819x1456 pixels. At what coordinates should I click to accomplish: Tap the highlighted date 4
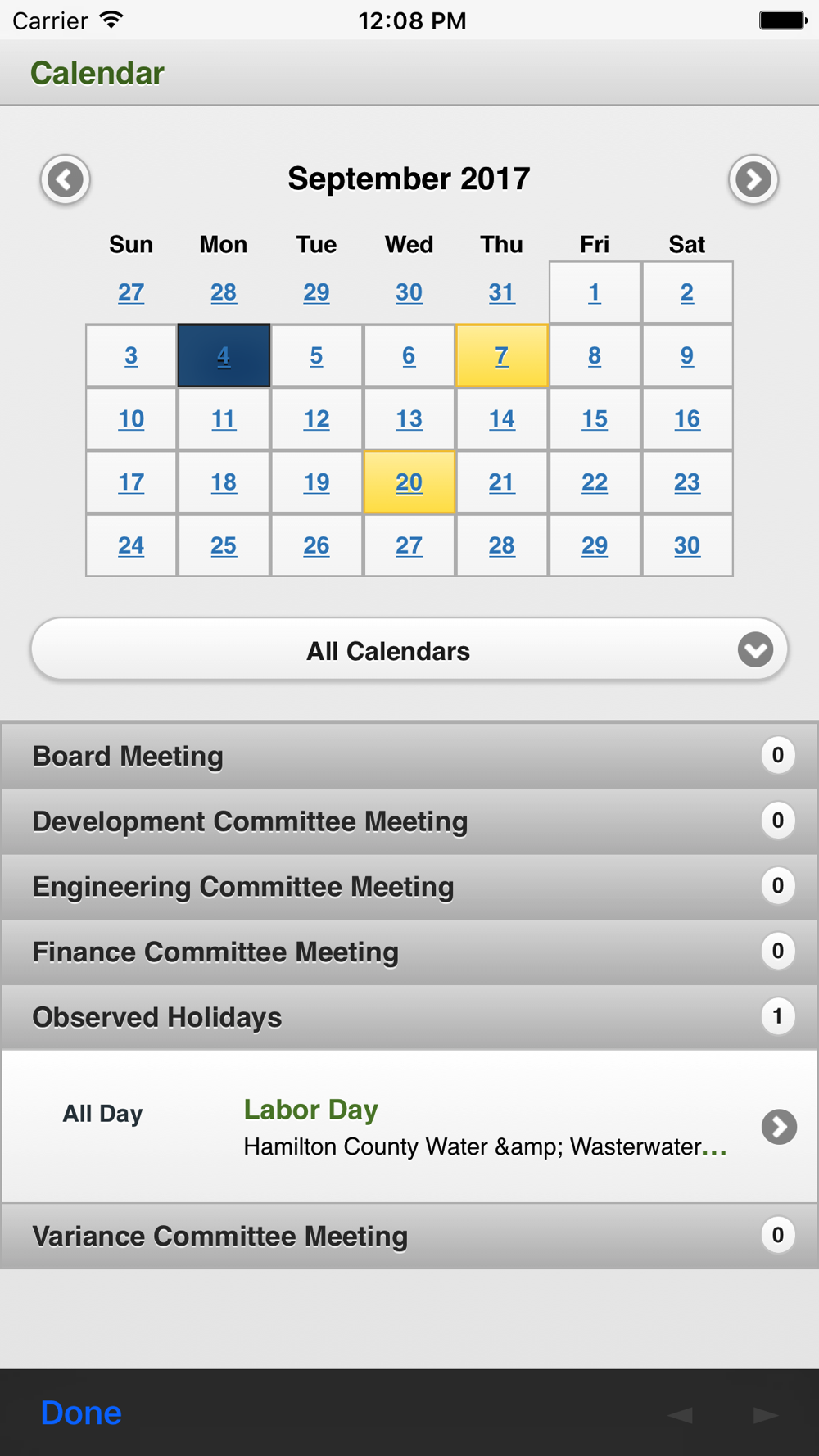[224, 356]
